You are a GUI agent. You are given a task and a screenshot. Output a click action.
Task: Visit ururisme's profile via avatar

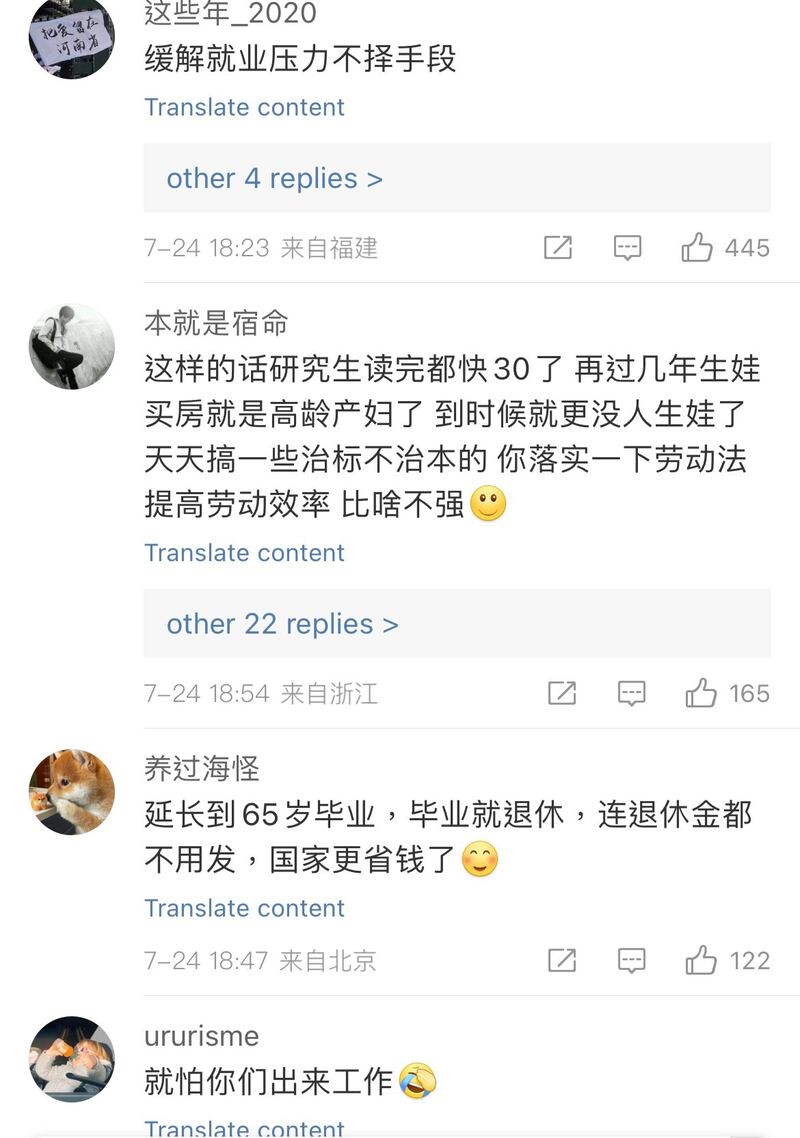pos(71,1059)
